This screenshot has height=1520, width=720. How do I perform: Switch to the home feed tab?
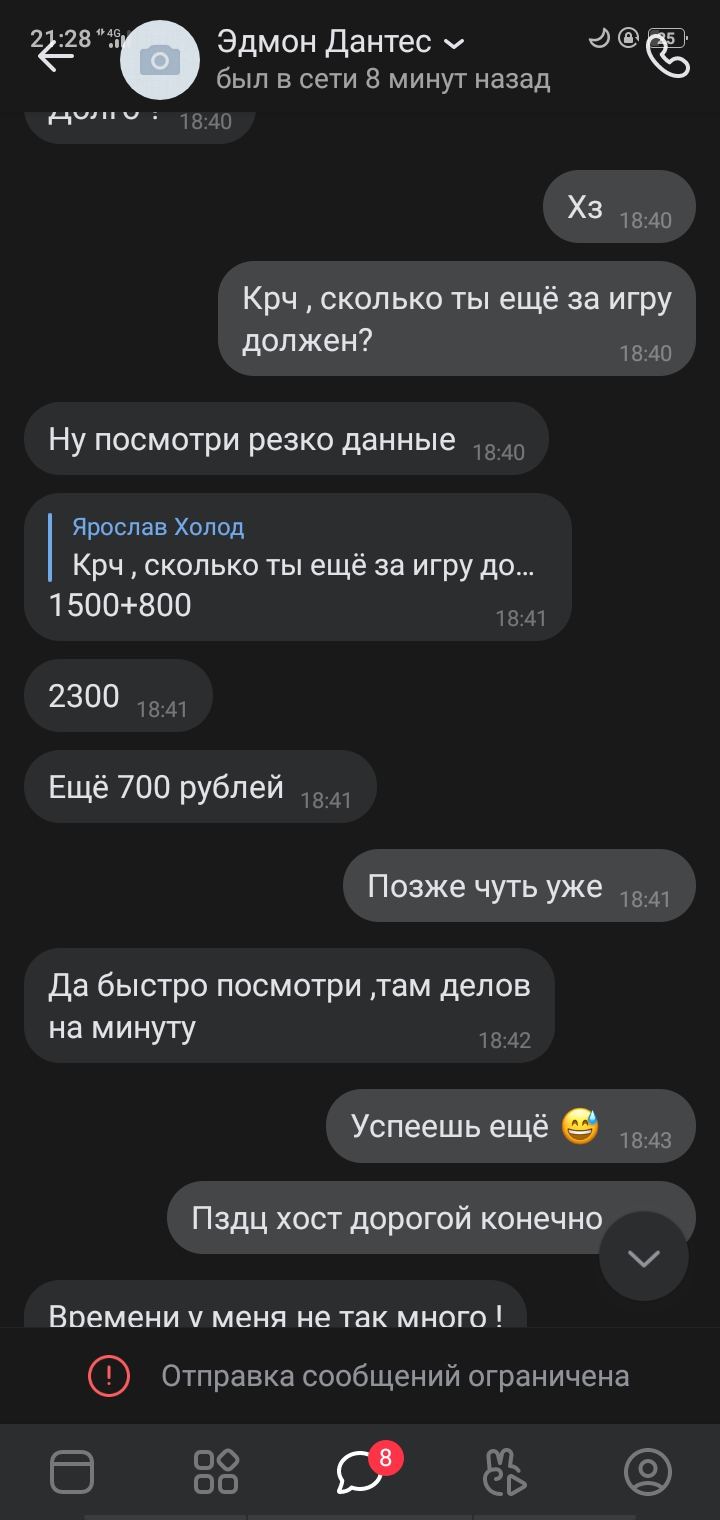click(72, 1472)
